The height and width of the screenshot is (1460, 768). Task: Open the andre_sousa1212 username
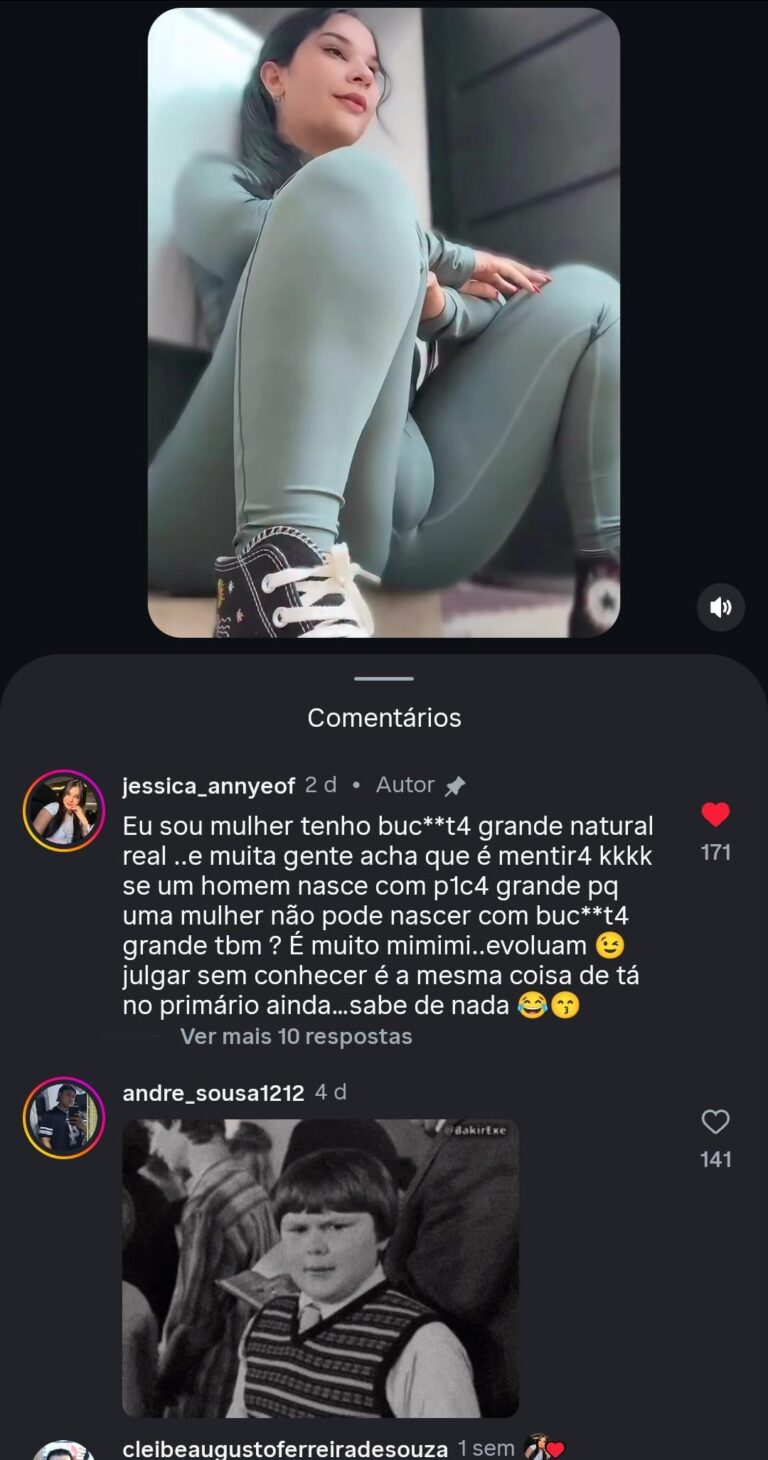click(213, 1093)
